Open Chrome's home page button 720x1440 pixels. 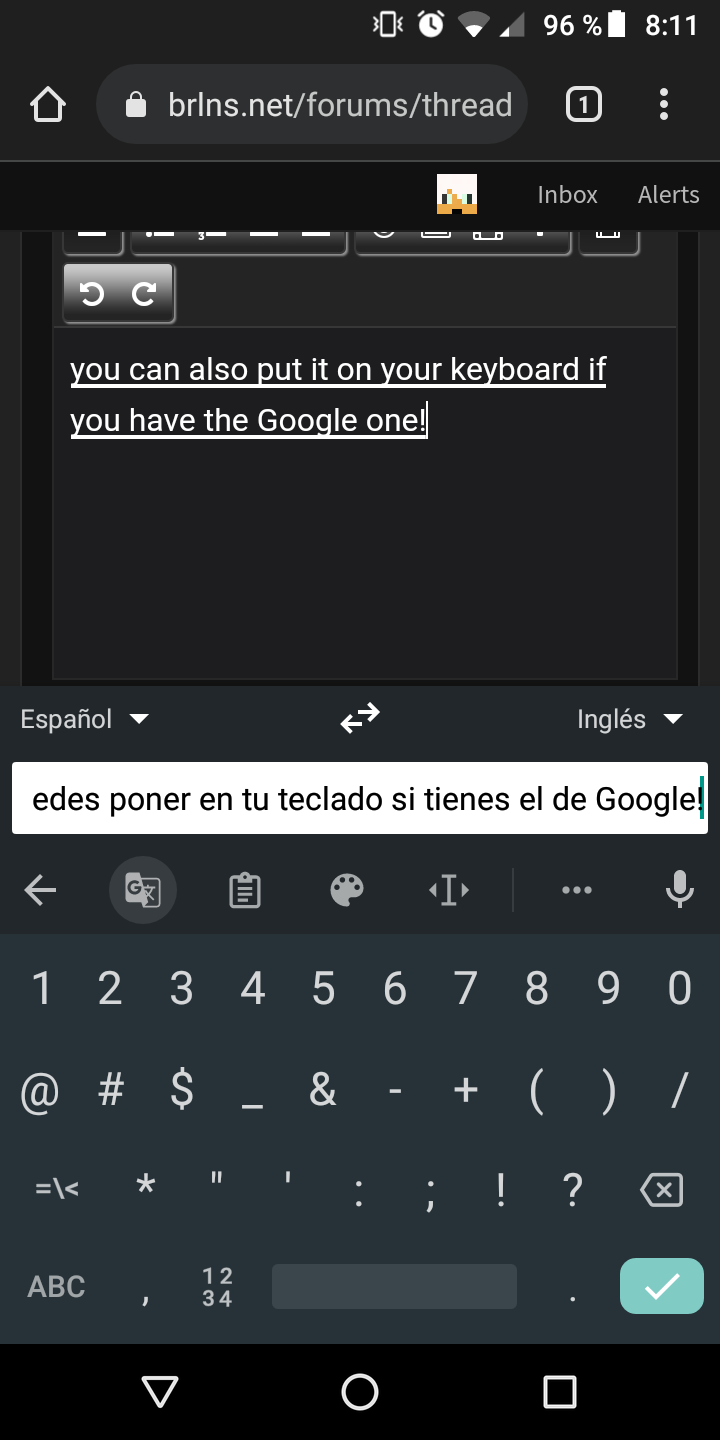point(48,105)
